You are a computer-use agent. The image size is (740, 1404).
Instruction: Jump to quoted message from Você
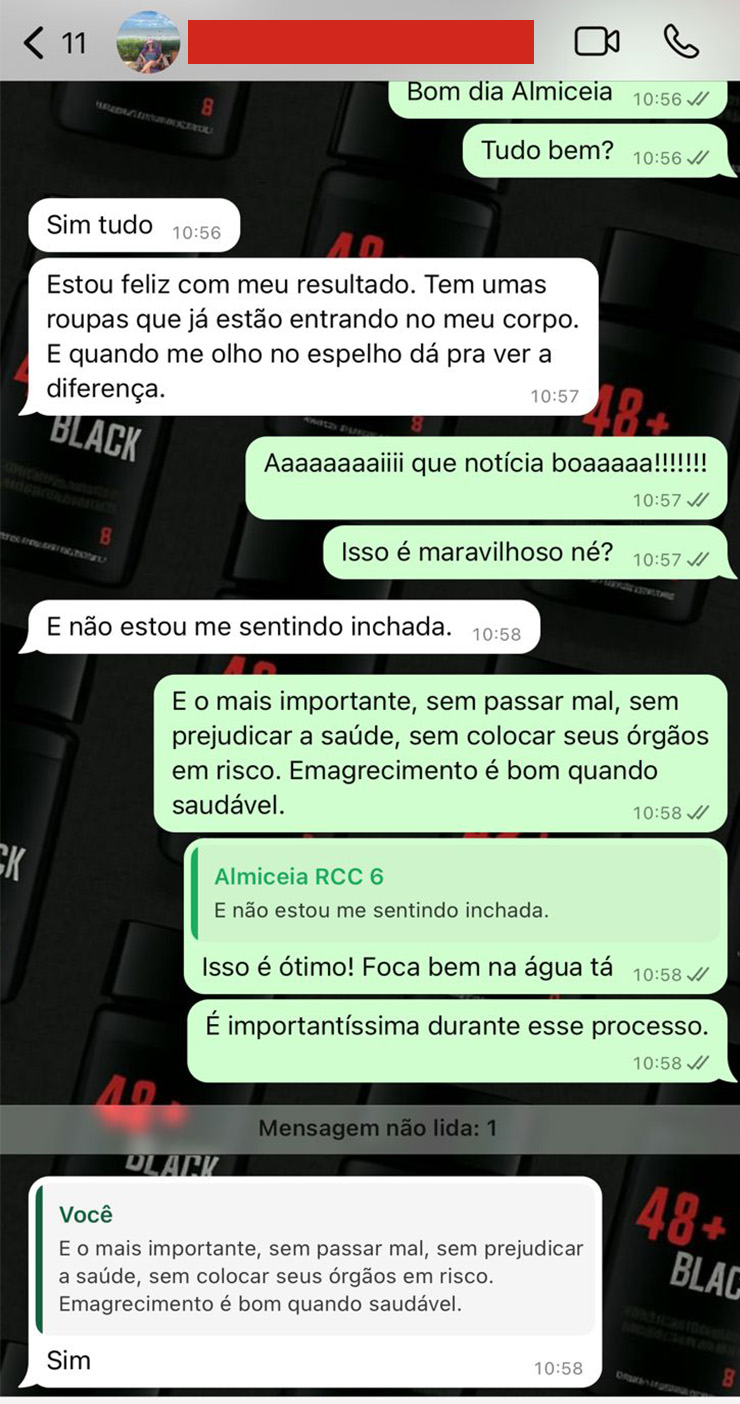[x=317, y=1258]
